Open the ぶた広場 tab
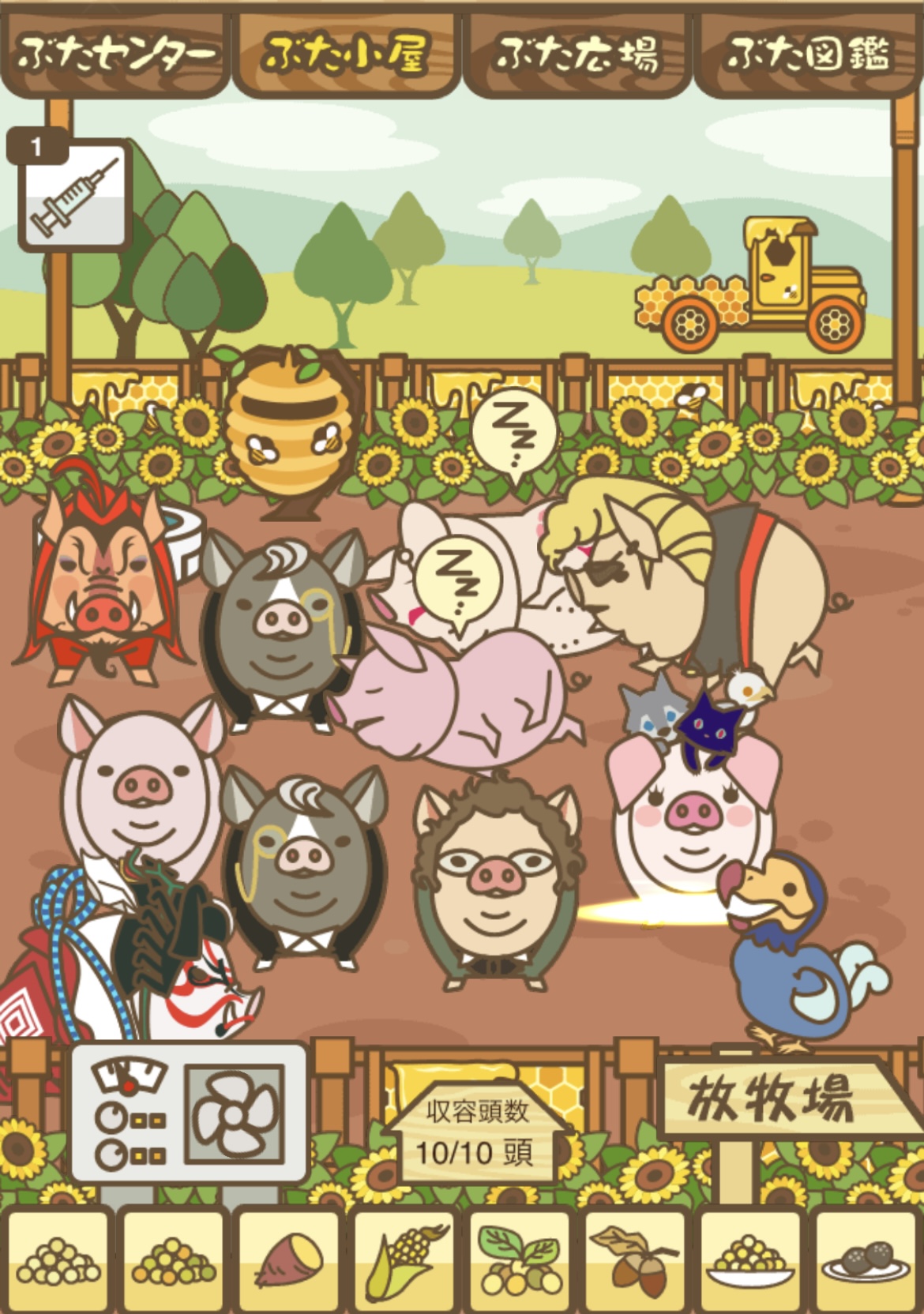Viewport: 924px width, 1314px height. 577,54
